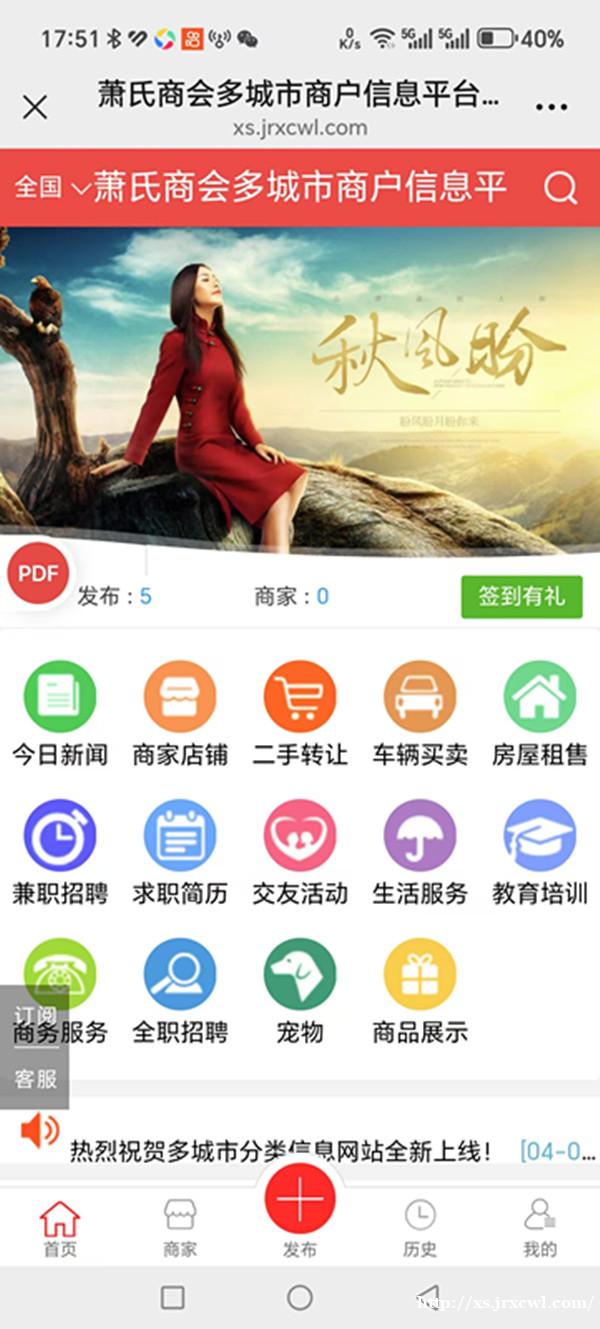Expand the 全国 city dropdown
The image size is (600, 1329).
click(52, 187)
